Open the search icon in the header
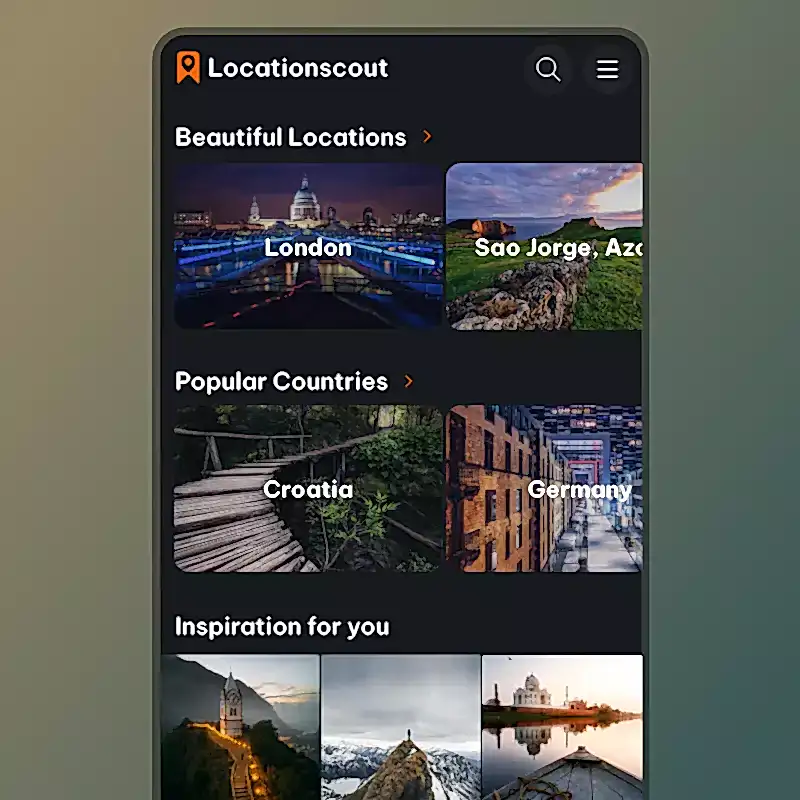The height and width of the screenshot is (800, 800). (x=548, y=69)
